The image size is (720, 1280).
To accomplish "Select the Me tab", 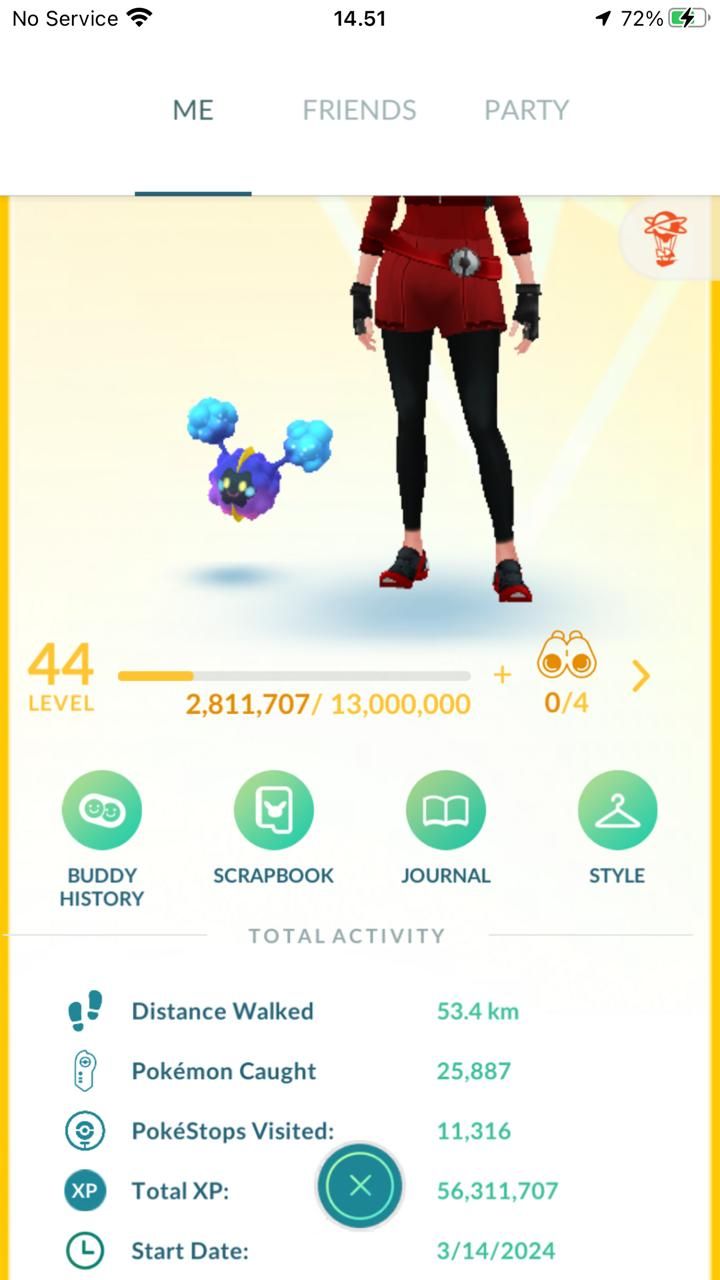I will pos(193,110).
